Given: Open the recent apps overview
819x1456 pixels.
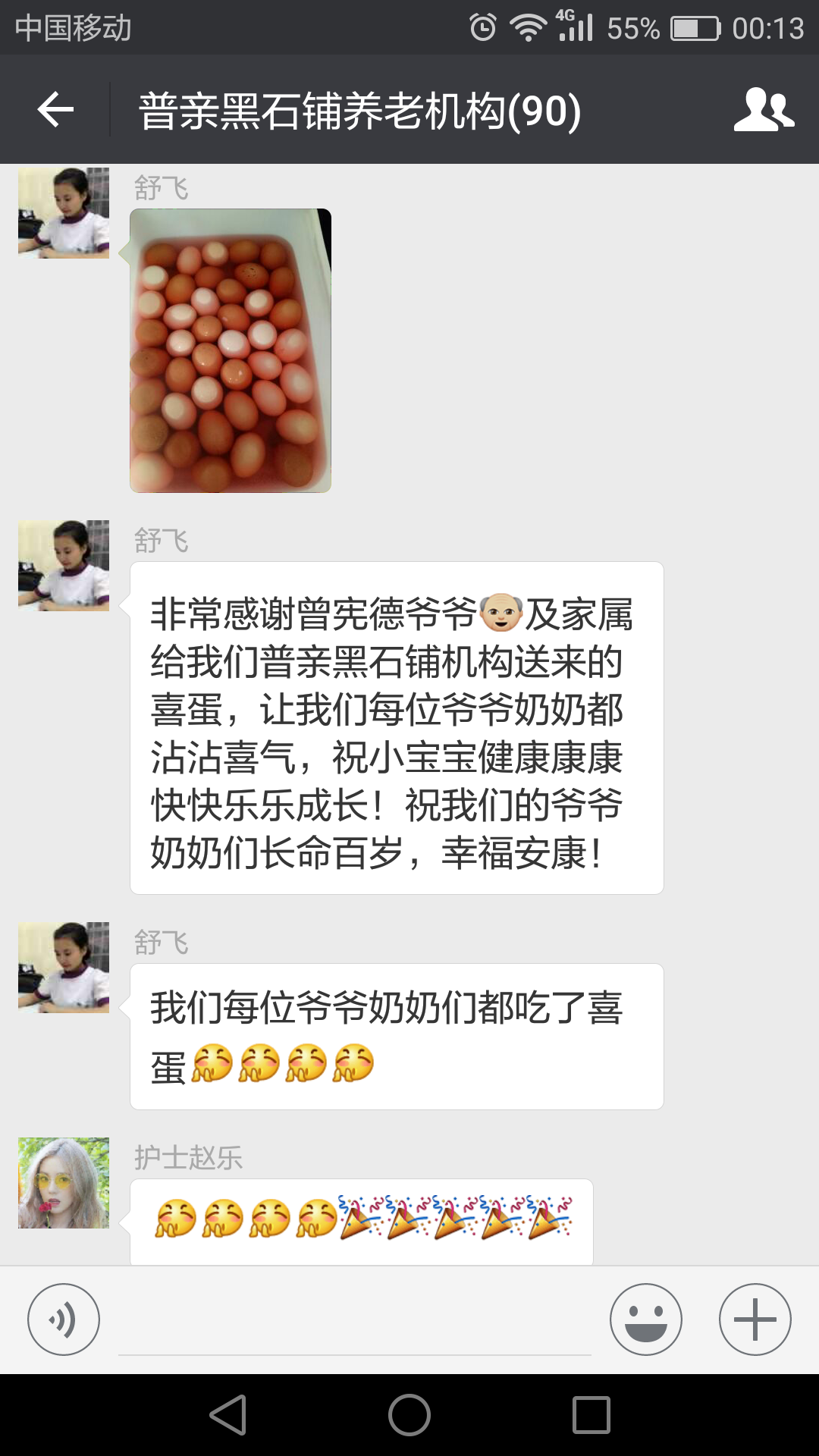Looking at the screenshot, I should pos(591,1415).
